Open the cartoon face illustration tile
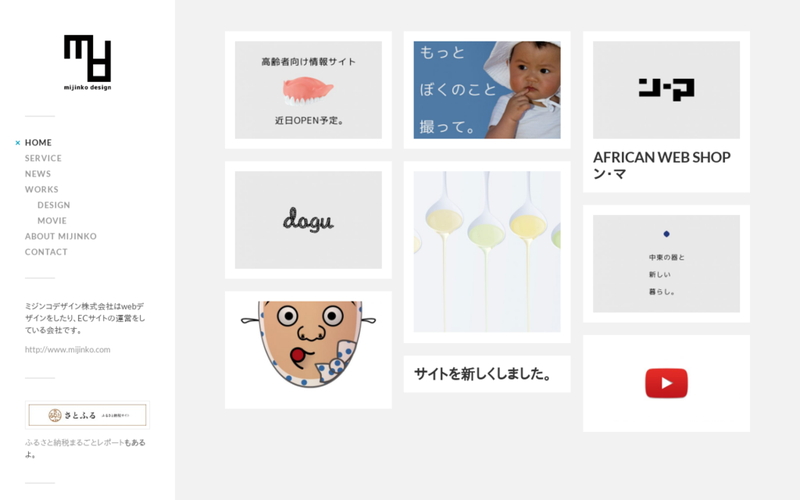This screenshot has height=500, width=800. pyautogui.click(x=308, y=345)
